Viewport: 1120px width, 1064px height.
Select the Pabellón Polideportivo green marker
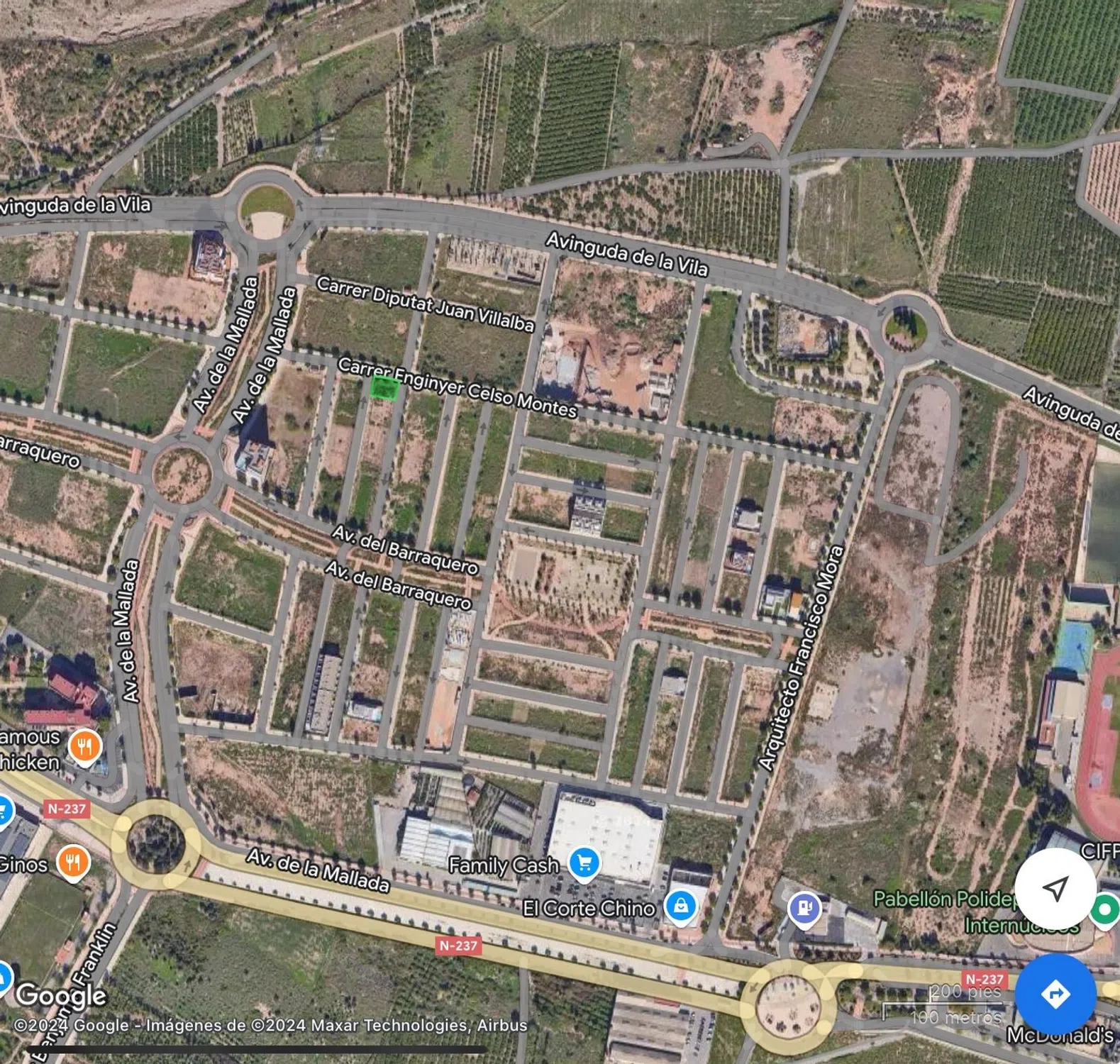(1104, 909)
